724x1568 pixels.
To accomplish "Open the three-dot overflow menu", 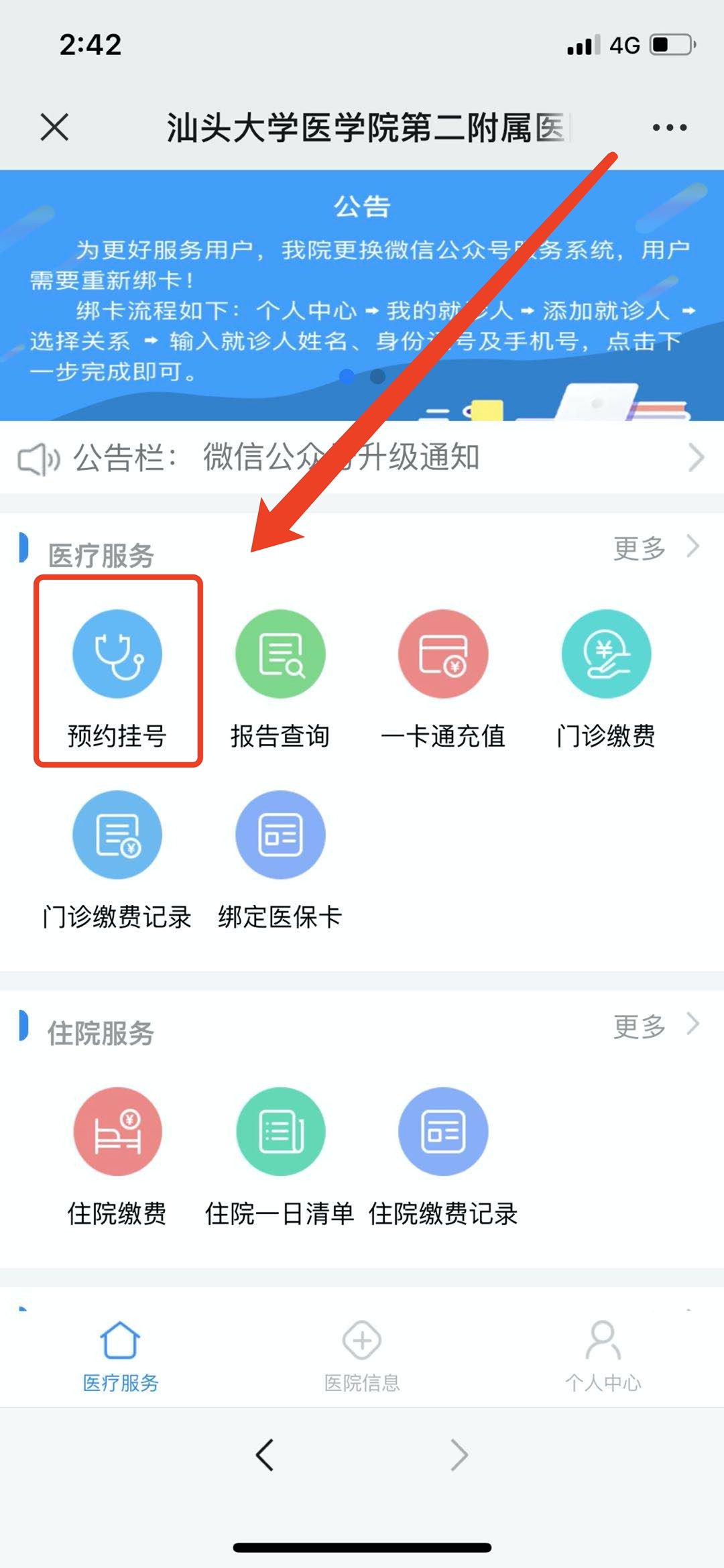I will [x=669, y=127].
